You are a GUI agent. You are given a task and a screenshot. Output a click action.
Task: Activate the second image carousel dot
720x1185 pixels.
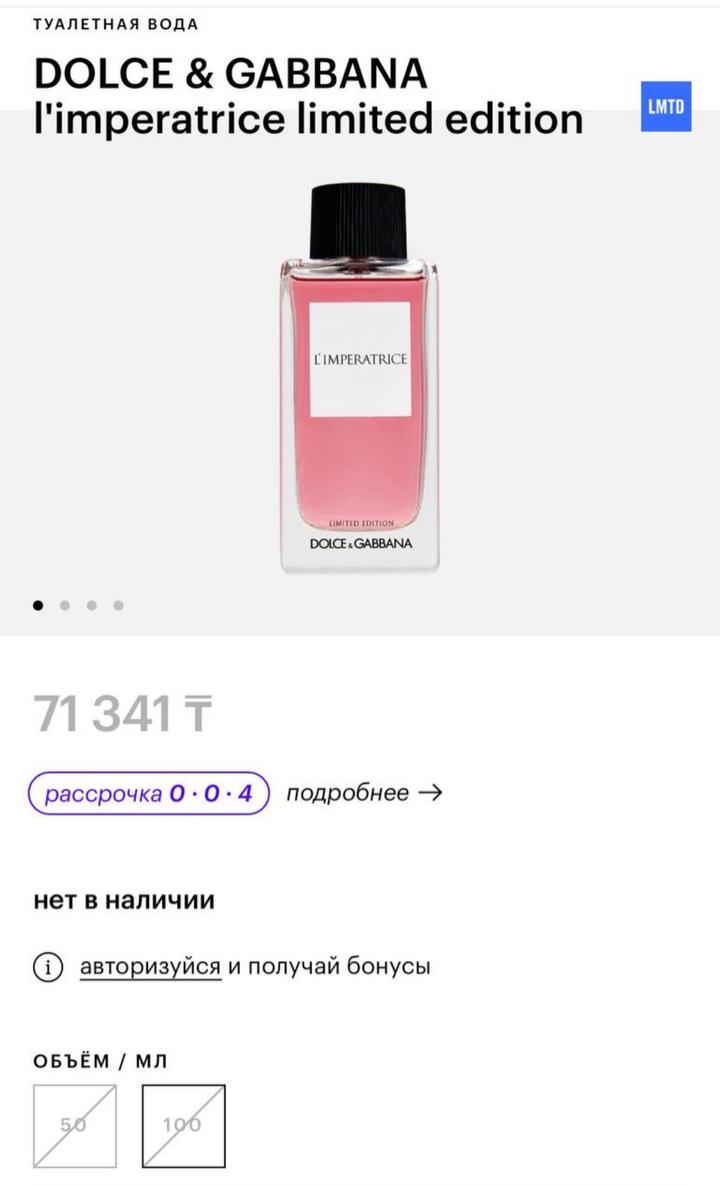66,604
